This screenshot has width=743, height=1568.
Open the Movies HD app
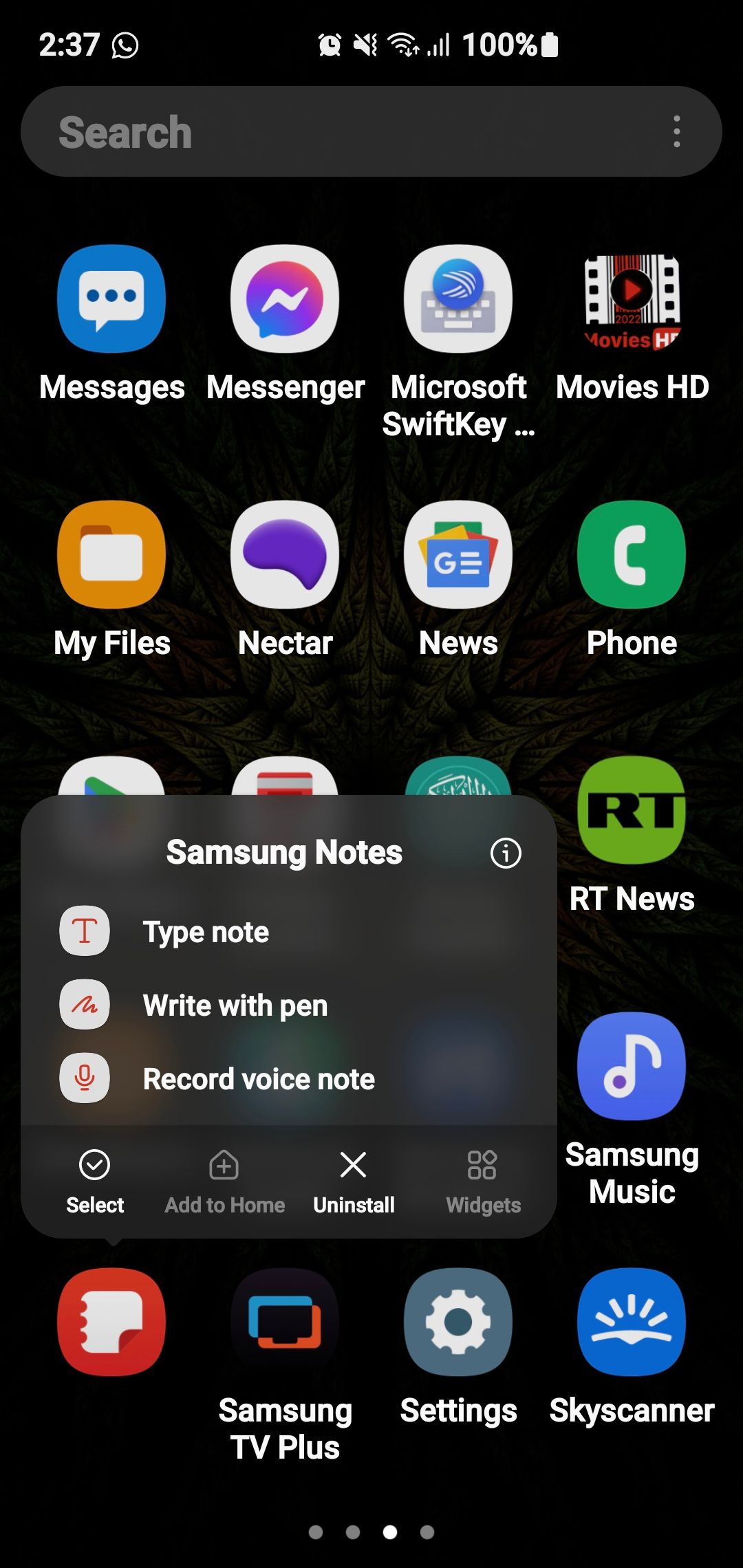(x=631, y=299)
